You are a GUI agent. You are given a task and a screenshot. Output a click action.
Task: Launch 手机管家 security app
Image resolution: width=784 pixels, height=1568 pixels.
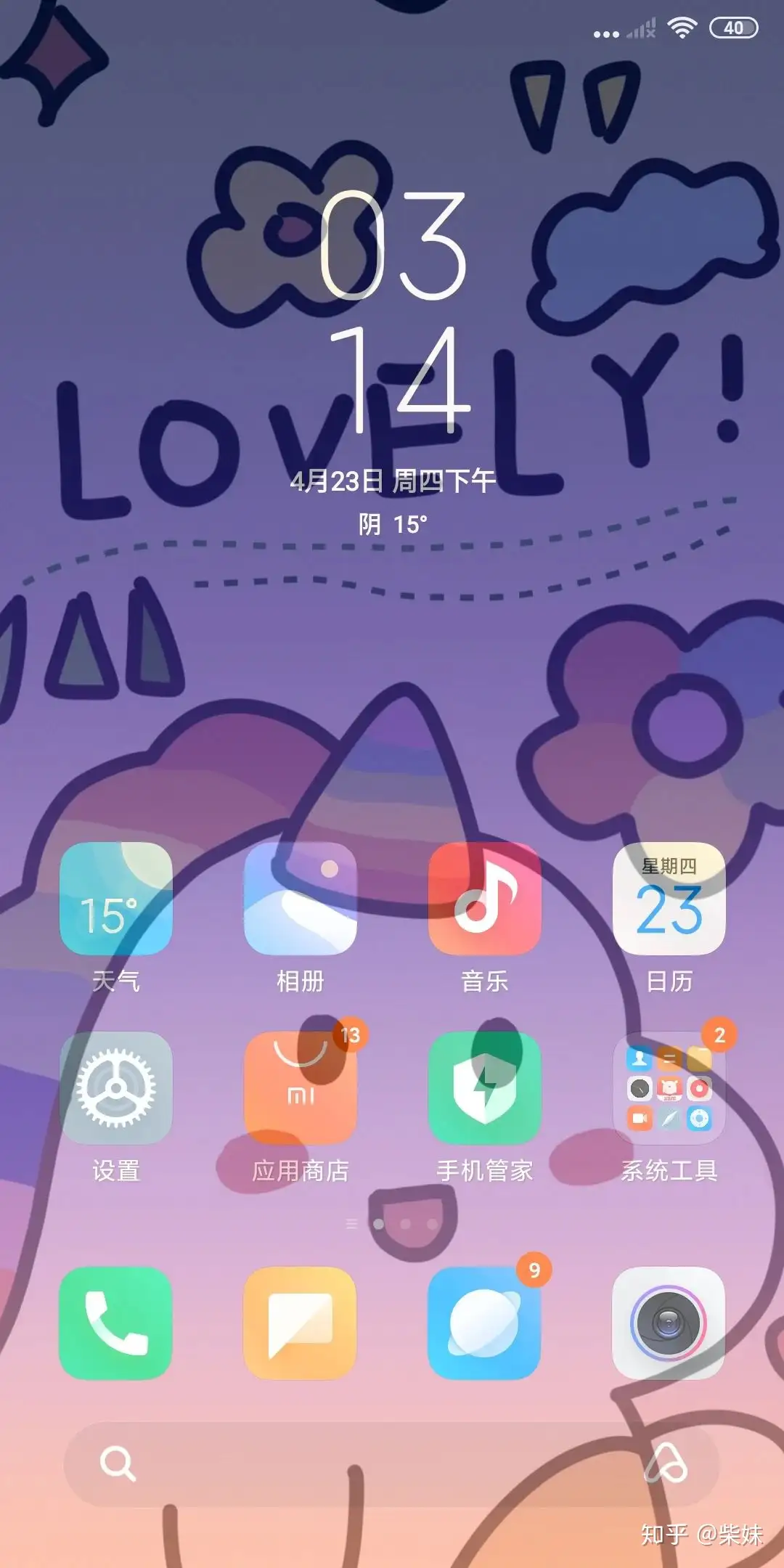(x=484, y=1088)
